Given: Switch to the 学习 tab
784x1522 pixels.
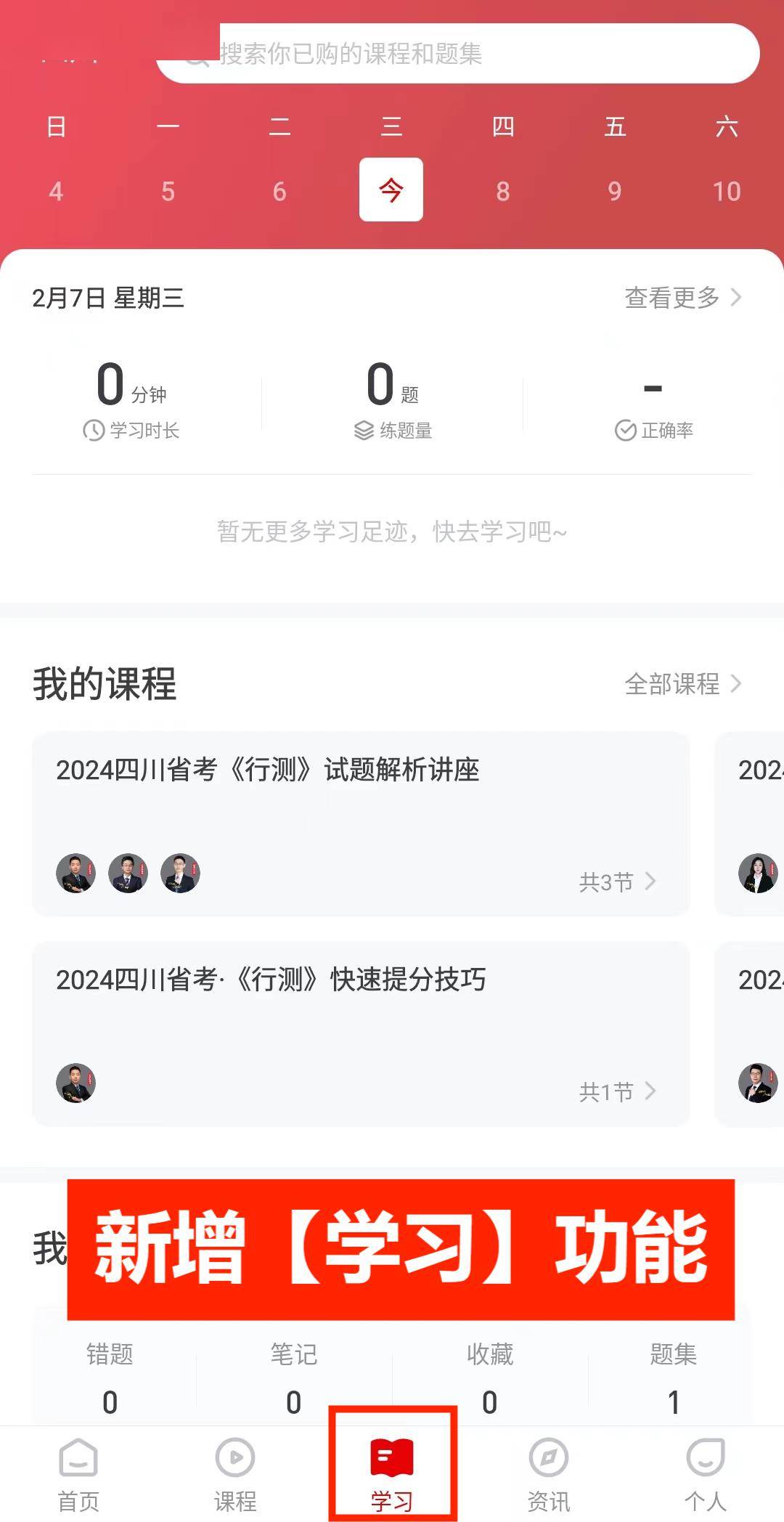Looking at the screenshot, I should coord(392,1476).
